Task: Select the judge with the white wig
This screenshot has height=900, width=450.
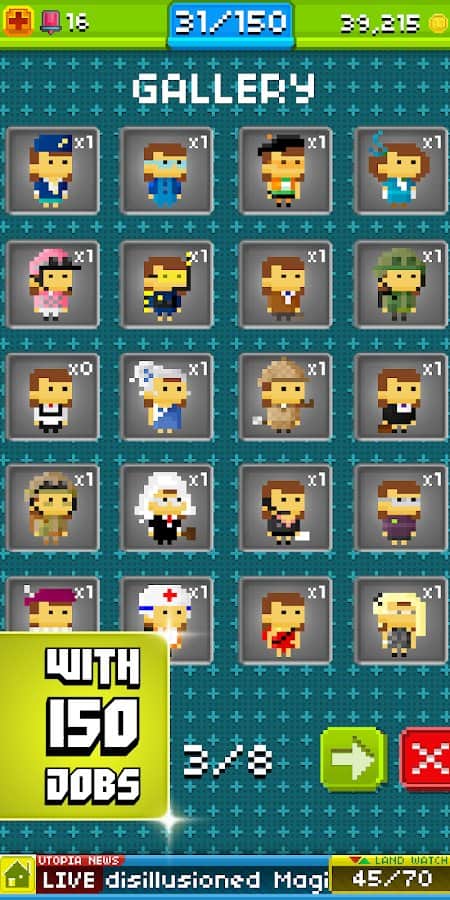Action: 166,508
